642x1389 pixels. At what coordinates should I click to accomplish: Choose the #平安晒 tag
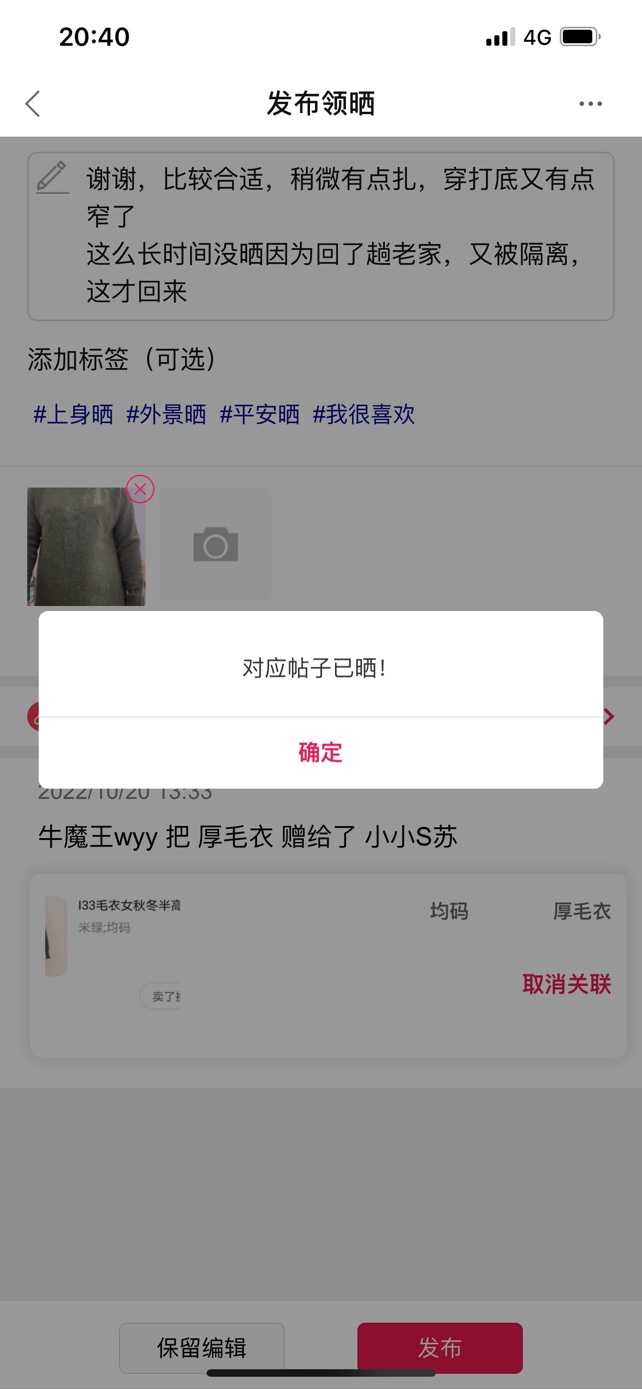tap(260, 414)
